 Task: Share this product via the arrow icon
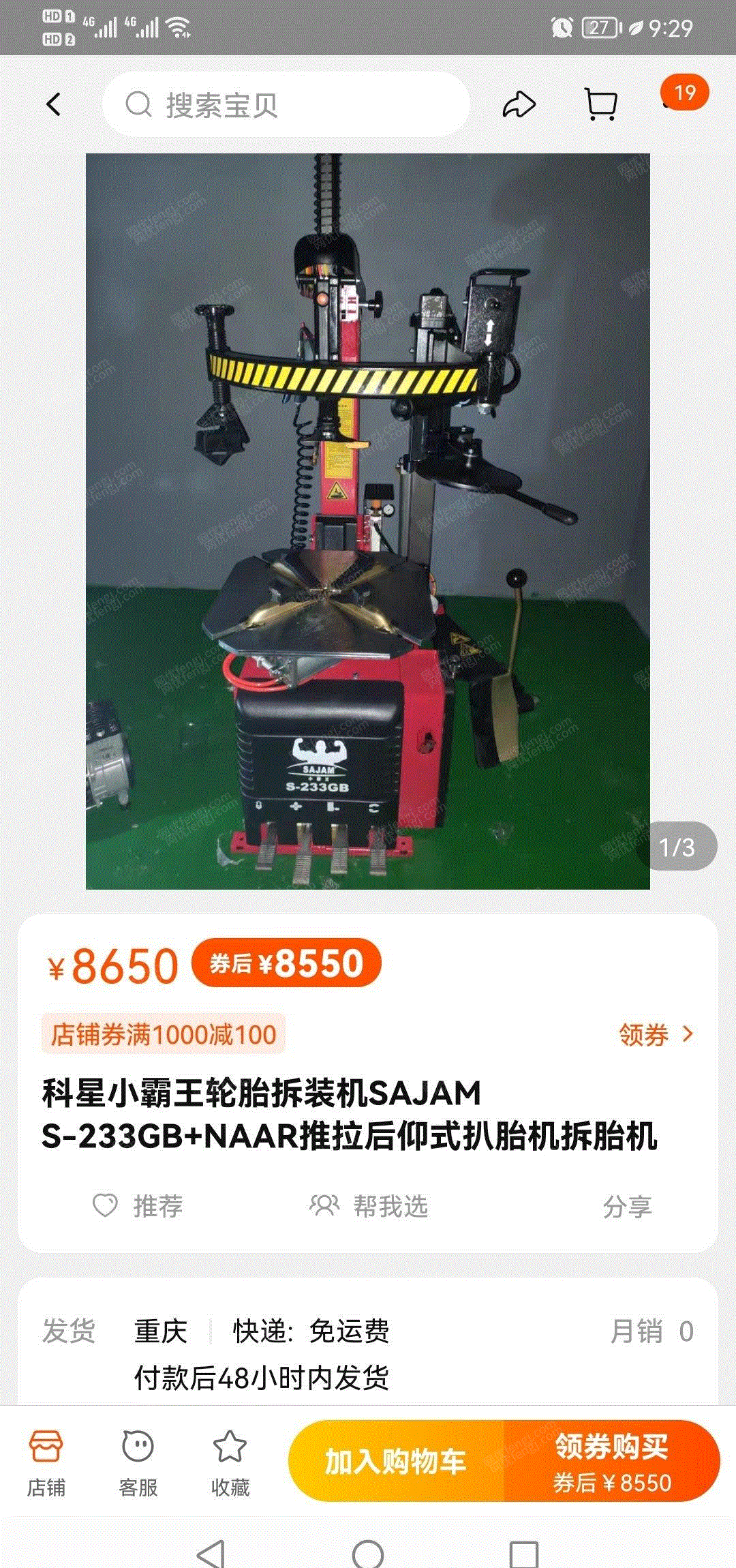point(519,105)
